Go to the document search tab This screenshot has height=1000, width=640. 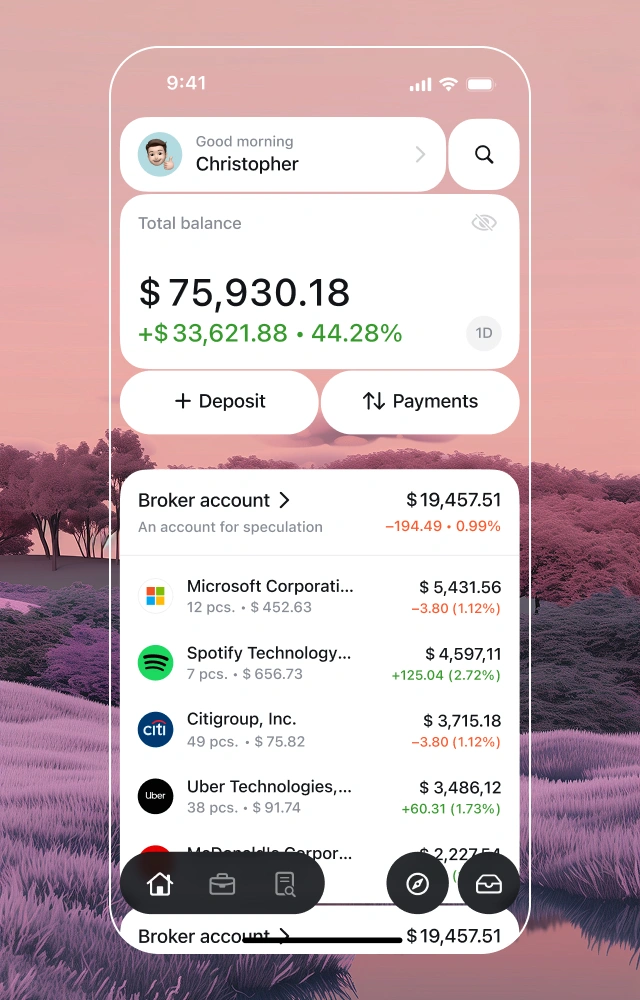click(285, 884)
